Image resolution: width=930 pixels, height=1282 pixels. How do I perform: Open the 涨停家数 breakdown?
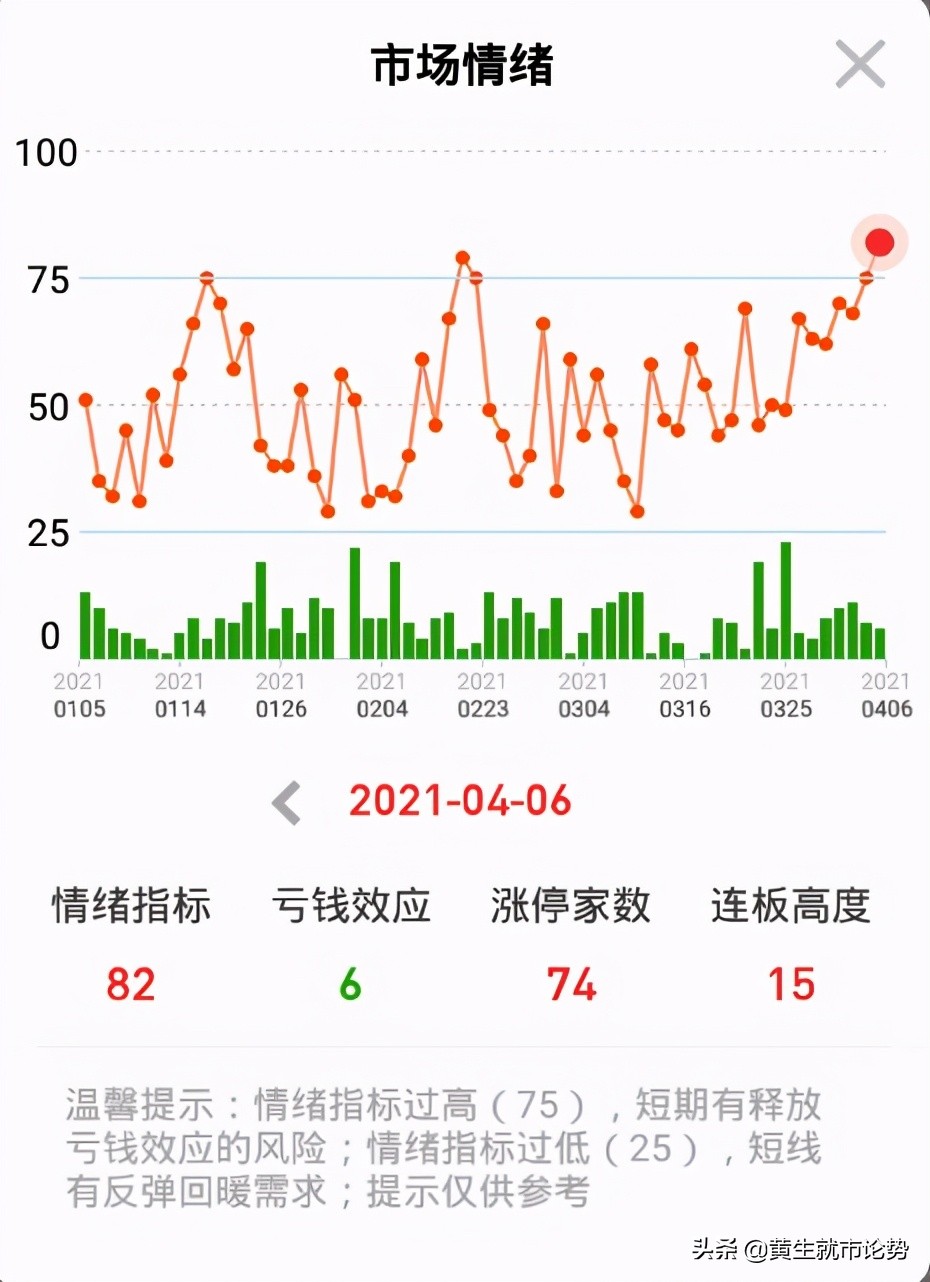pos(570,906)
